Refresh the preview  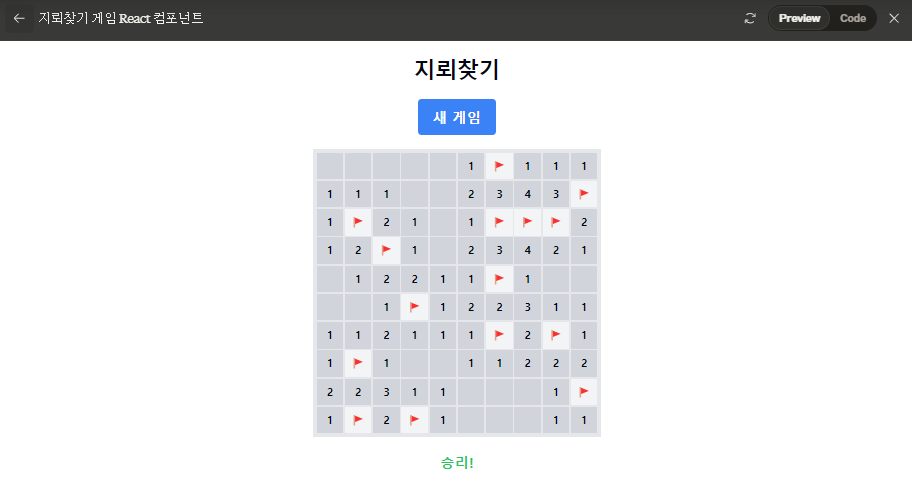click(x=750, y=19)
